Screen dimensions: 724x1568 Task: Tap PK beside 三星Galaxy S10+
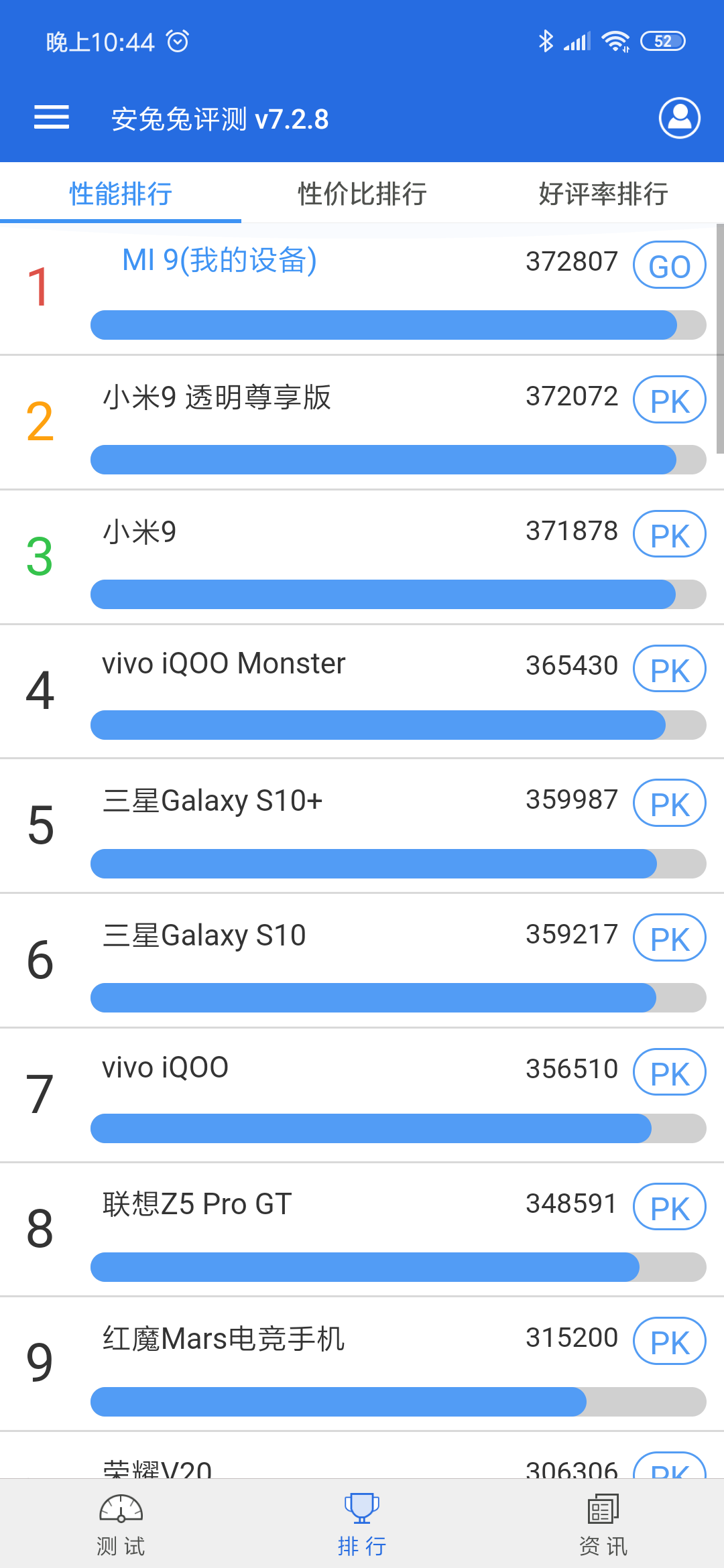click(670, 803)
